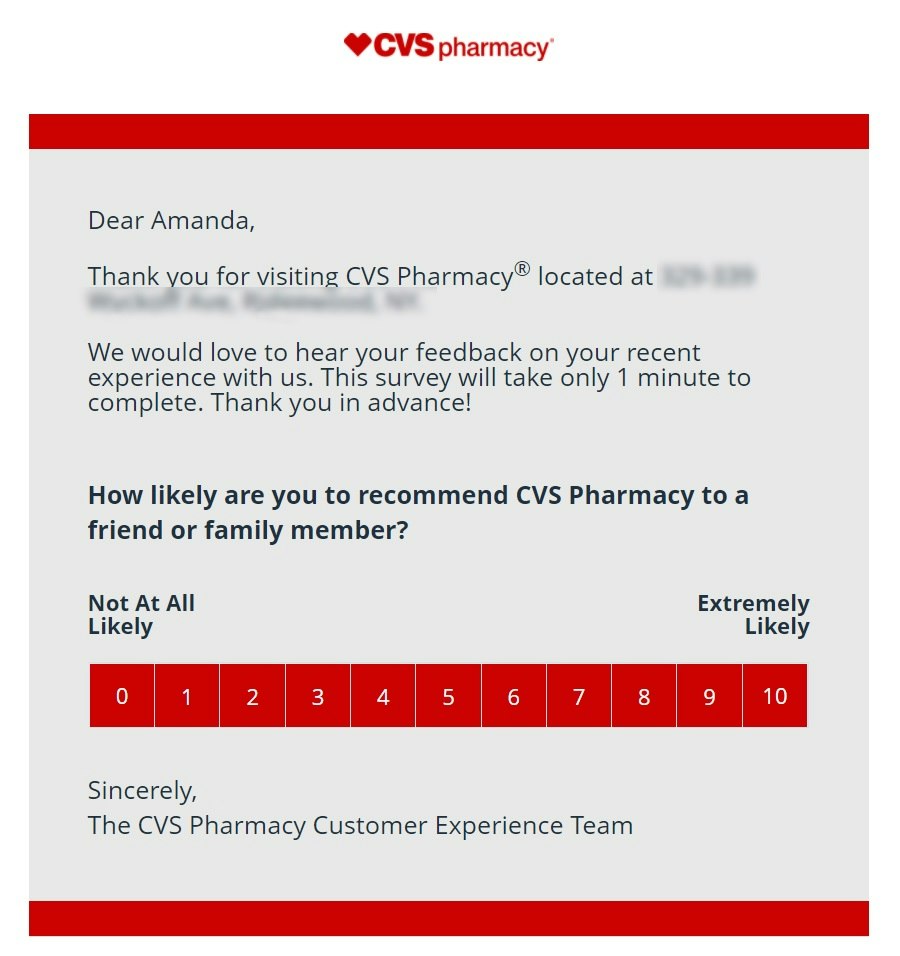Choose rating 2 for CVS Pharmacy
This screenshot has width=900, height=956.
pos(252,696)
